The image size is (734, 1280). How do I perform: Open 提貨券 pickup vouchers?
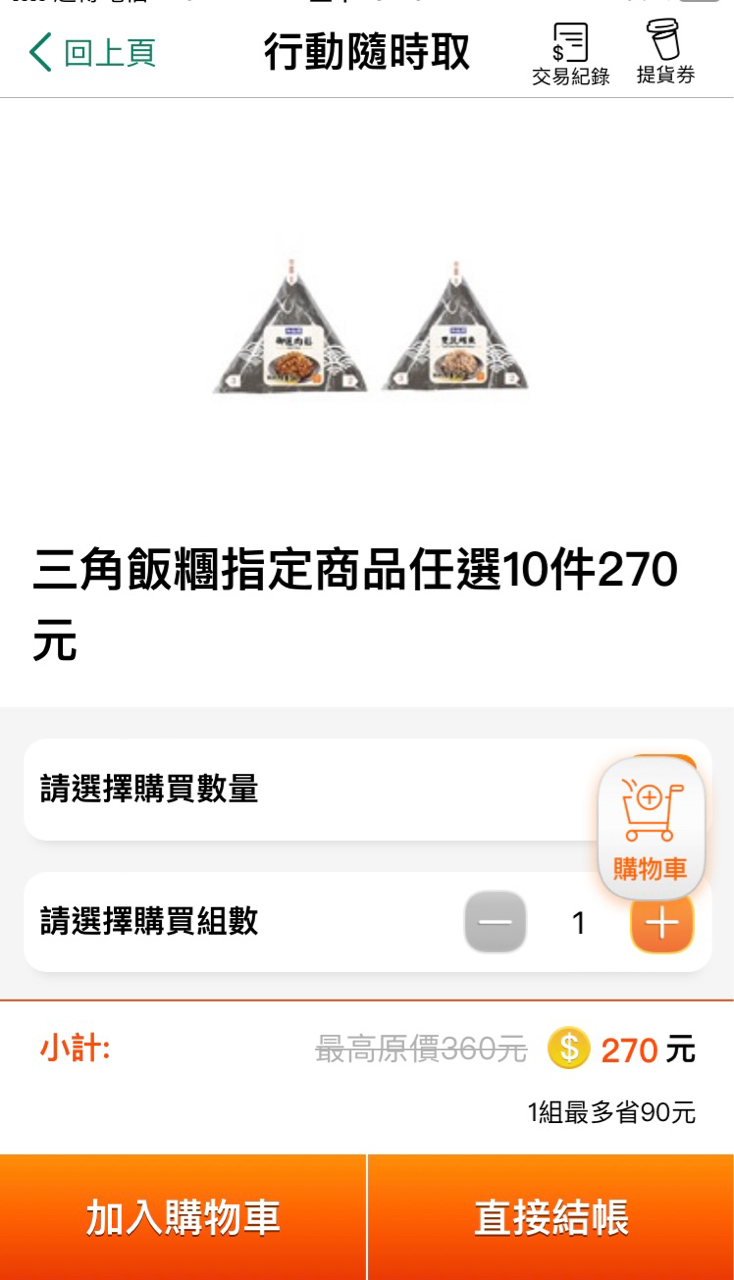tap(665, 52)
